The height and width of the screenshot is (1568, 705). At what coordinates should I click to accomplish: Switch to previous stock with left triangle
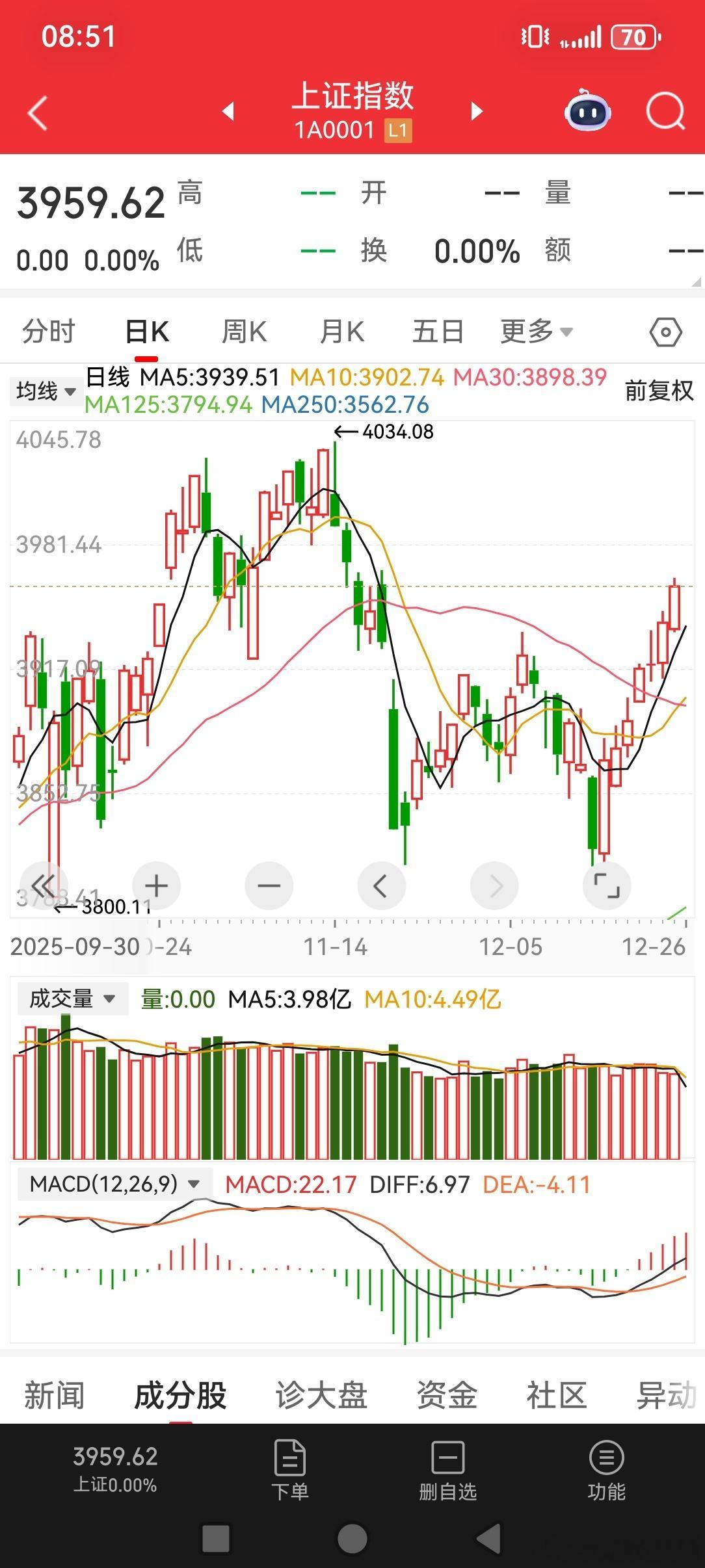point(228,112)
